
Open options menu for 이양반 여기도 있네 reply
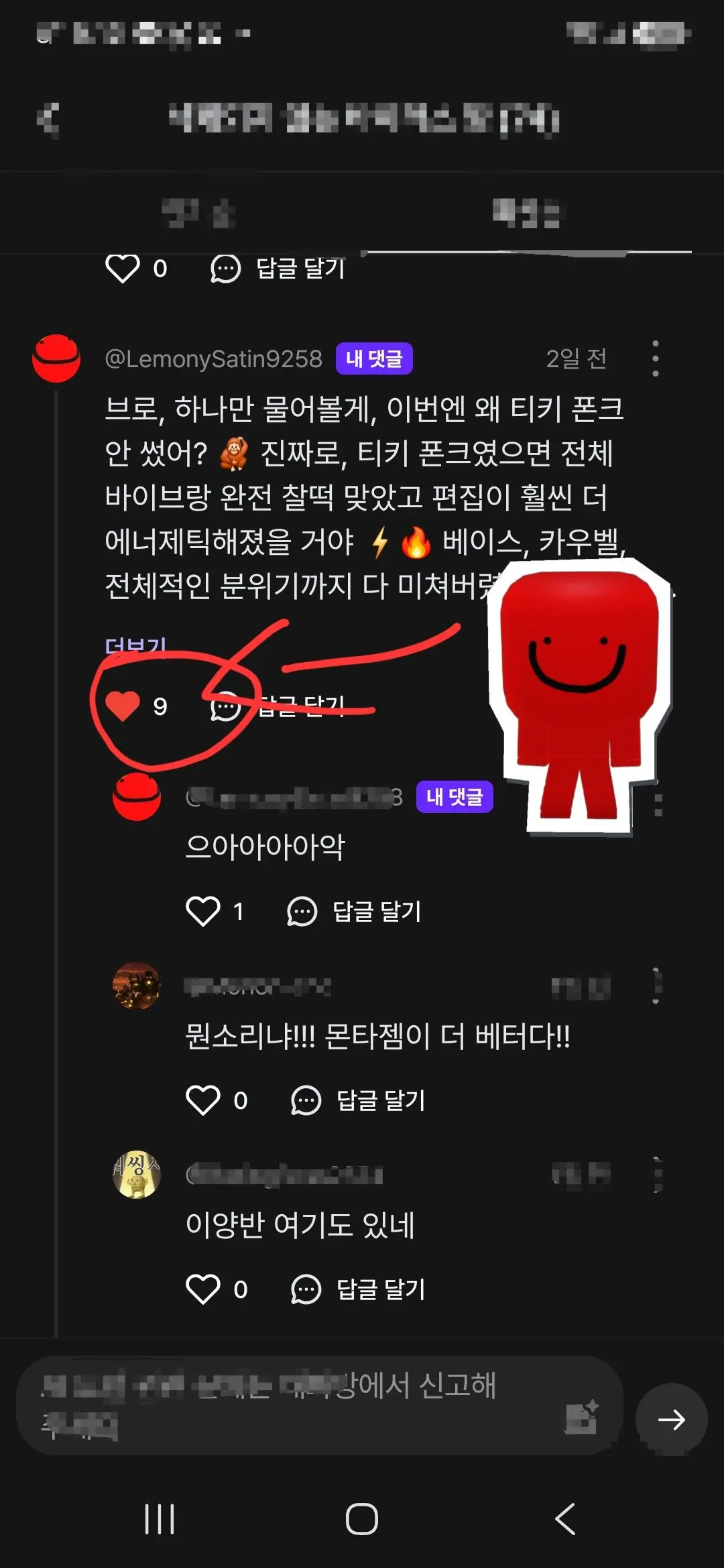pos(656,1174)
